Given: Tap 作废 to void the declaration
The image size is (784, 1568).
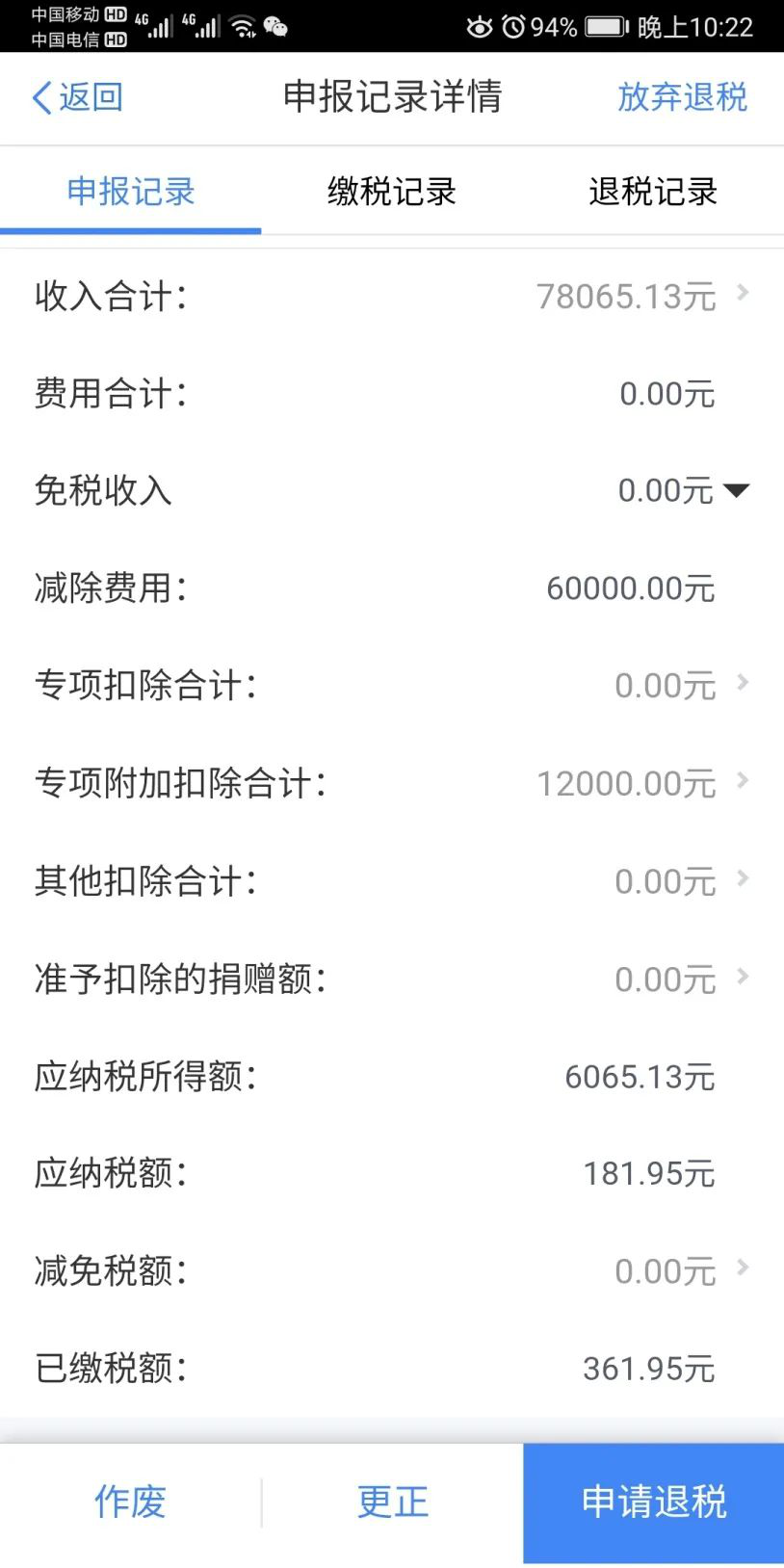Looking at the screenshot, I should [x=130, y=1502].
